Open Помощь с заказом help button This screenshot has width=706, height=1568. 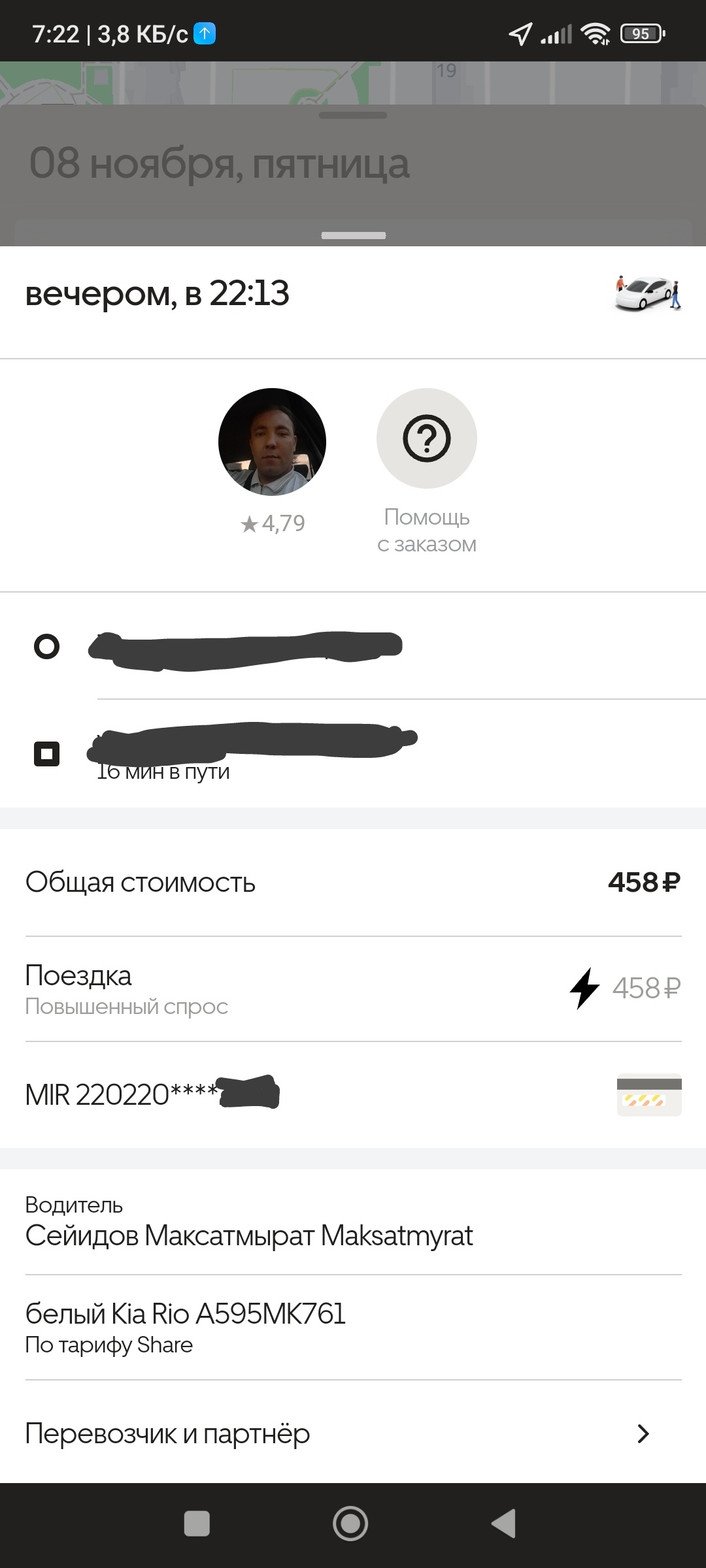427,438
